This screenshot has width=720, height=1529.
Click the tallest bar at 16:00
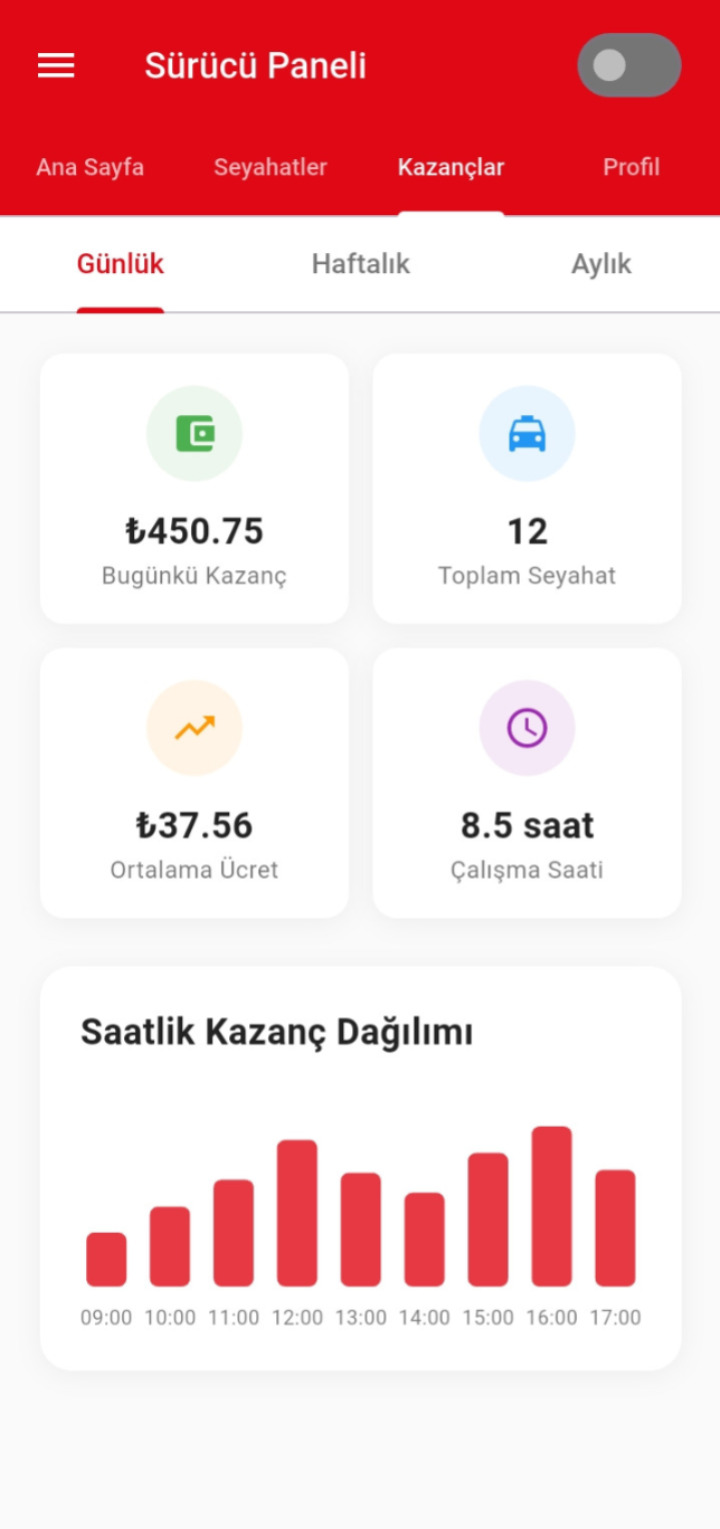[552, 1205]
